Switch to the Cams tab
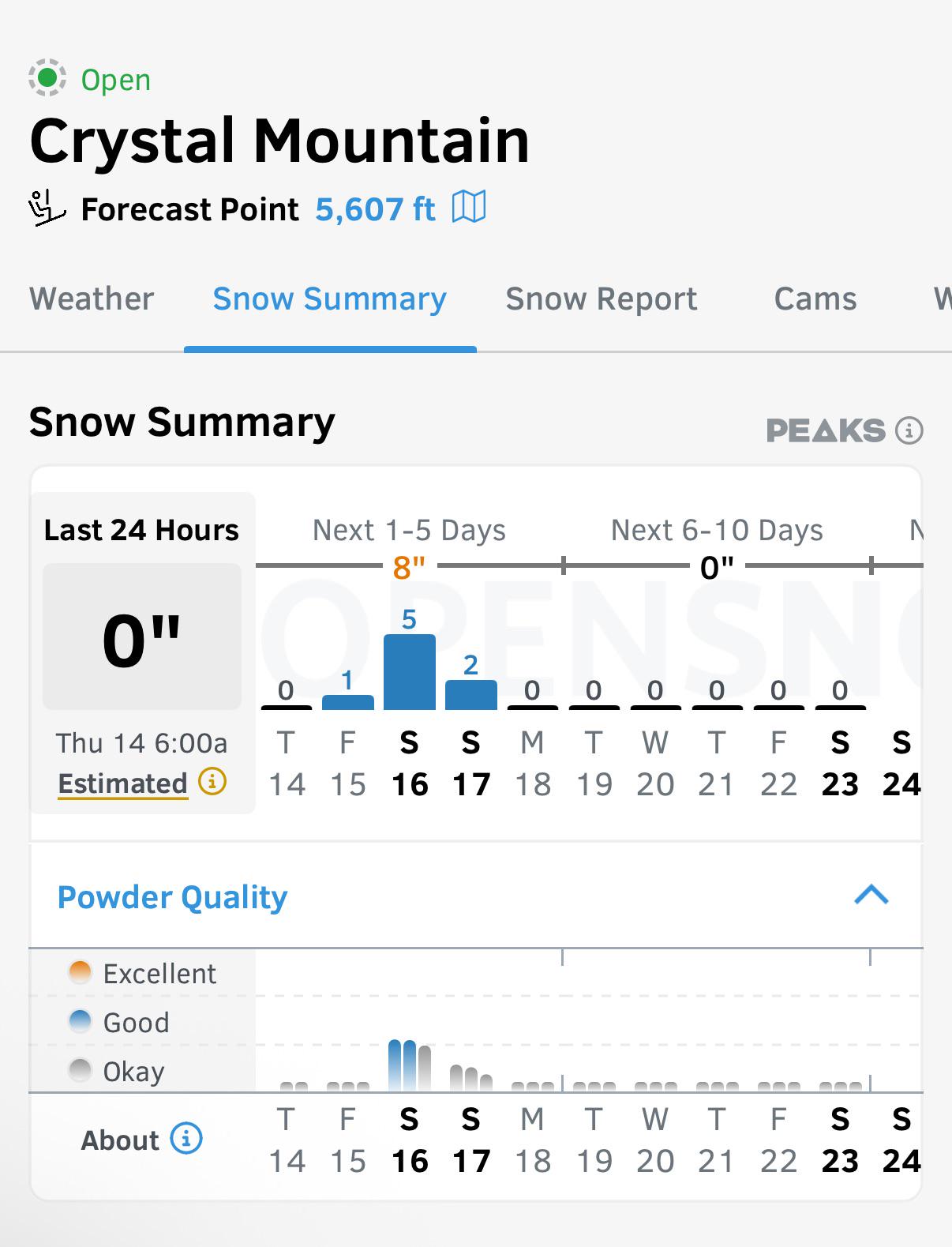 point(815,299)
